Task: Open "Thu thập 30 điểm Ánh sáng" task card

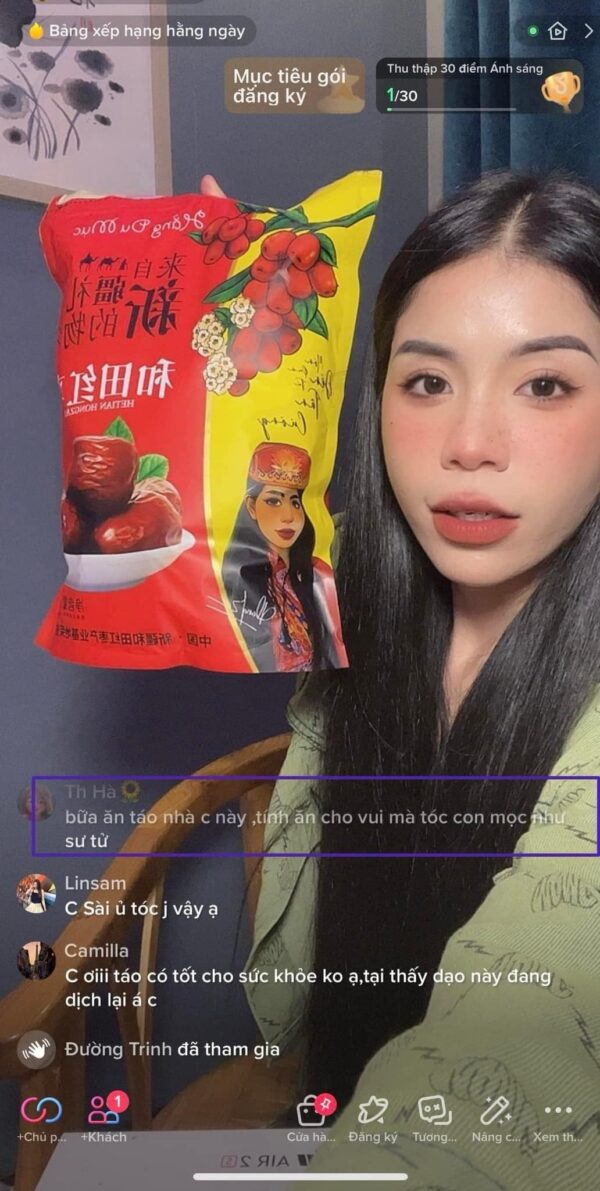Action: pyautogui.click(x=479, y=85)
